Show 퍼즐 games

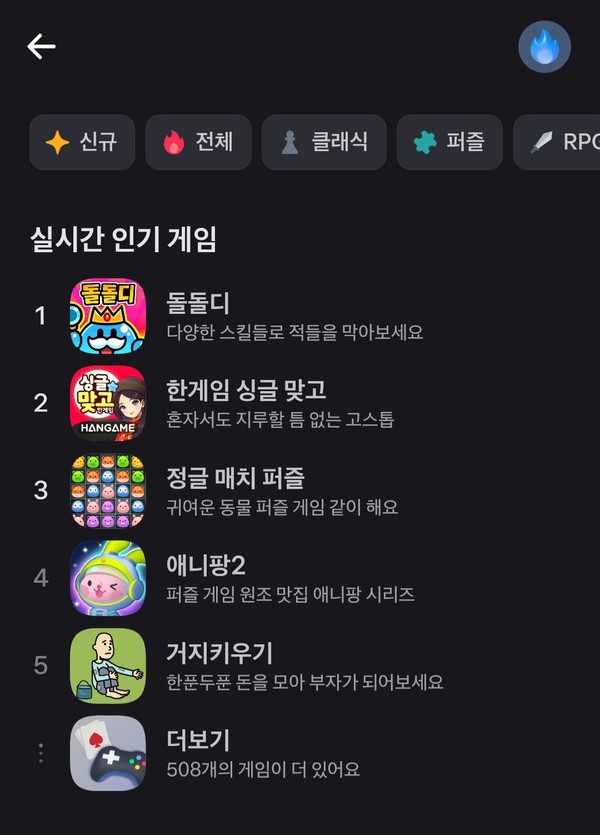tap(449, 142)
